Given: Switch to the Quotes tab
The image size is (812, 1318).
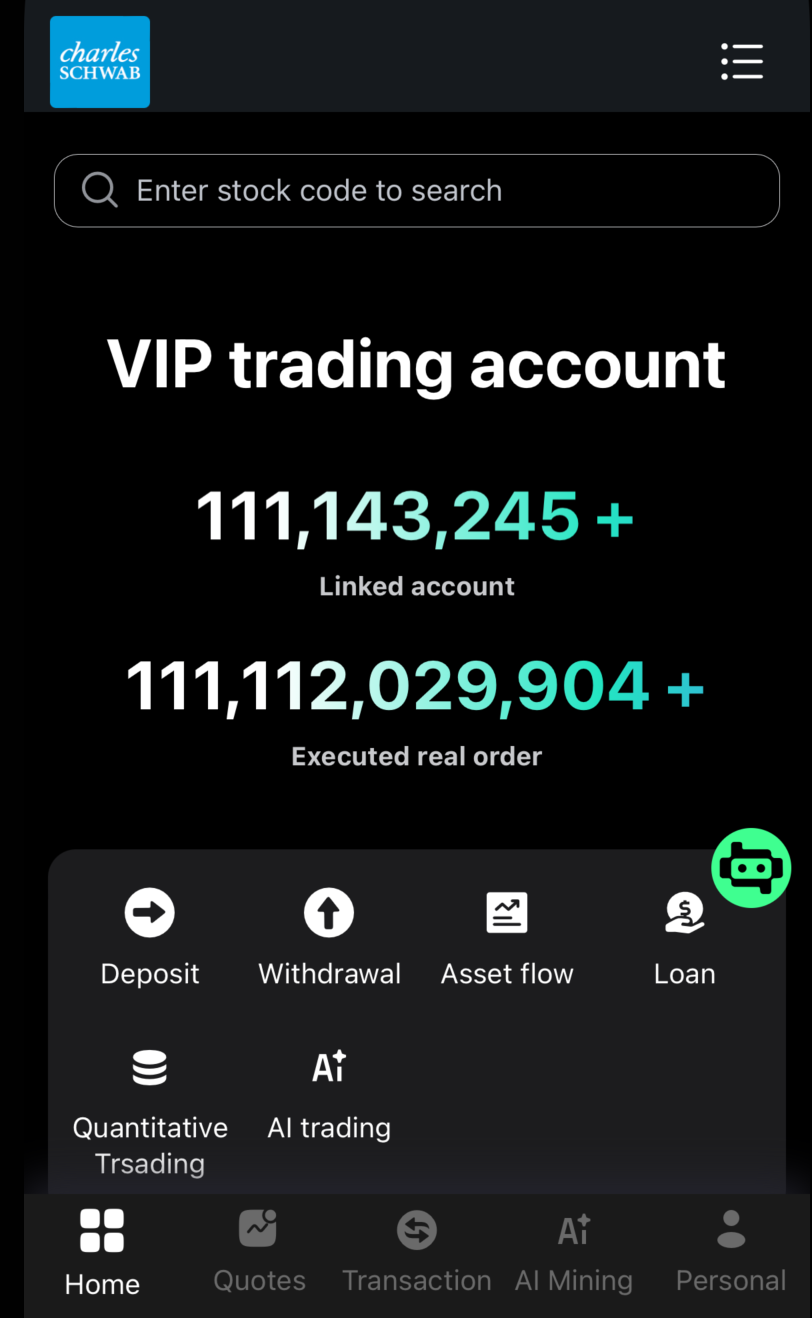Looking at the screenshot, I should 259,1252.
